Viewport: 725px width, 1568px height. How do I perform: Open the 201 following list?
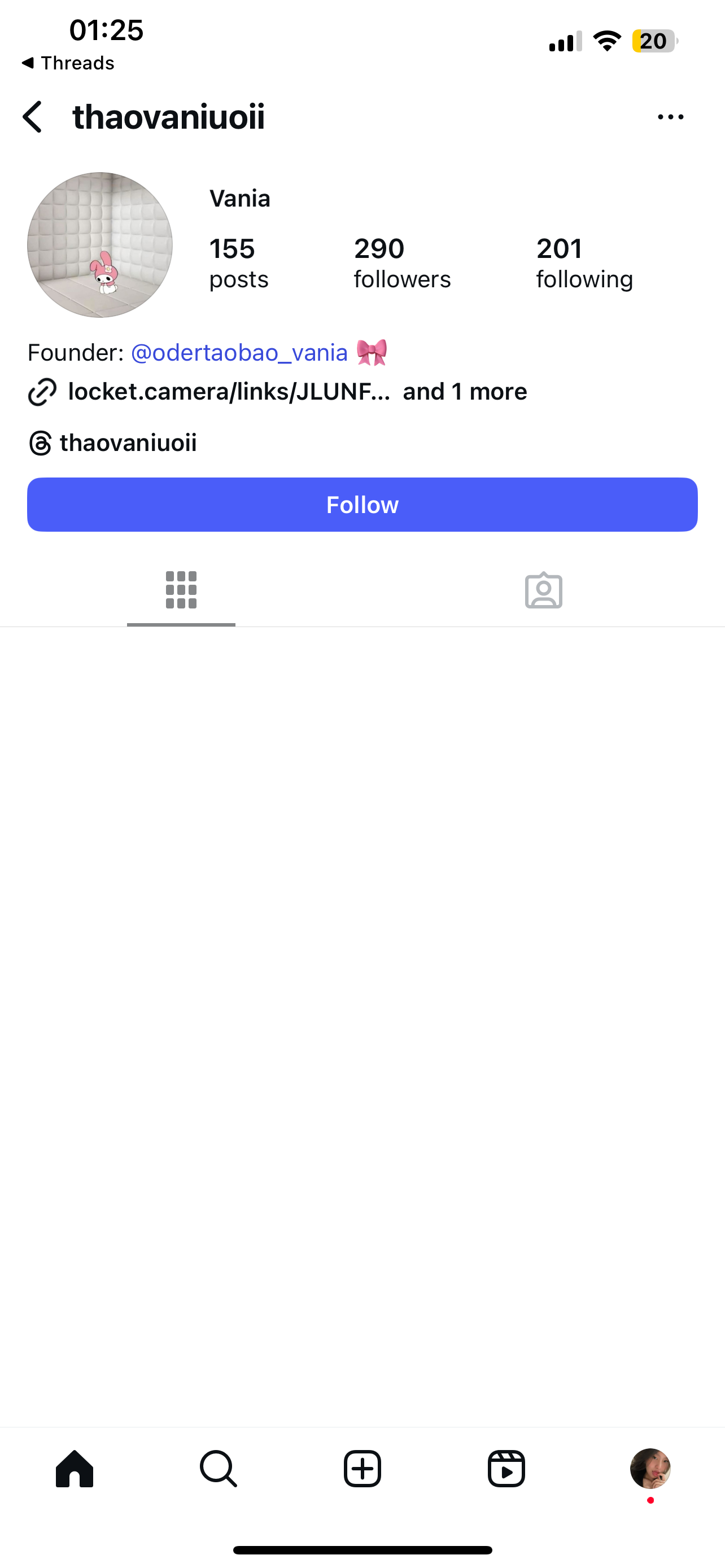click(584, 263)
